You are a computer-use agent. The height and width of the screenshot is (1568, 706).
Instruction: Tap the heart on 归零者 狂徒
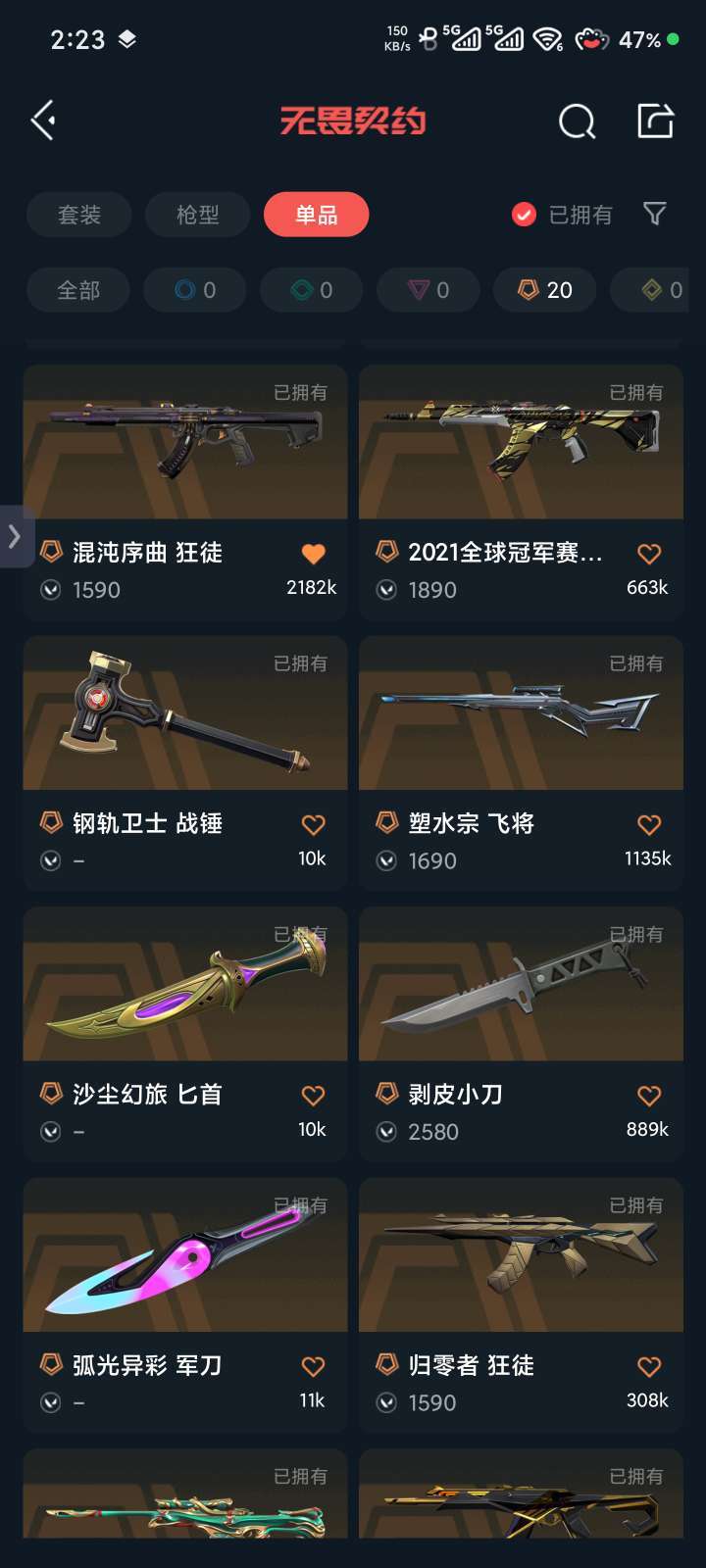point(649,1366)
